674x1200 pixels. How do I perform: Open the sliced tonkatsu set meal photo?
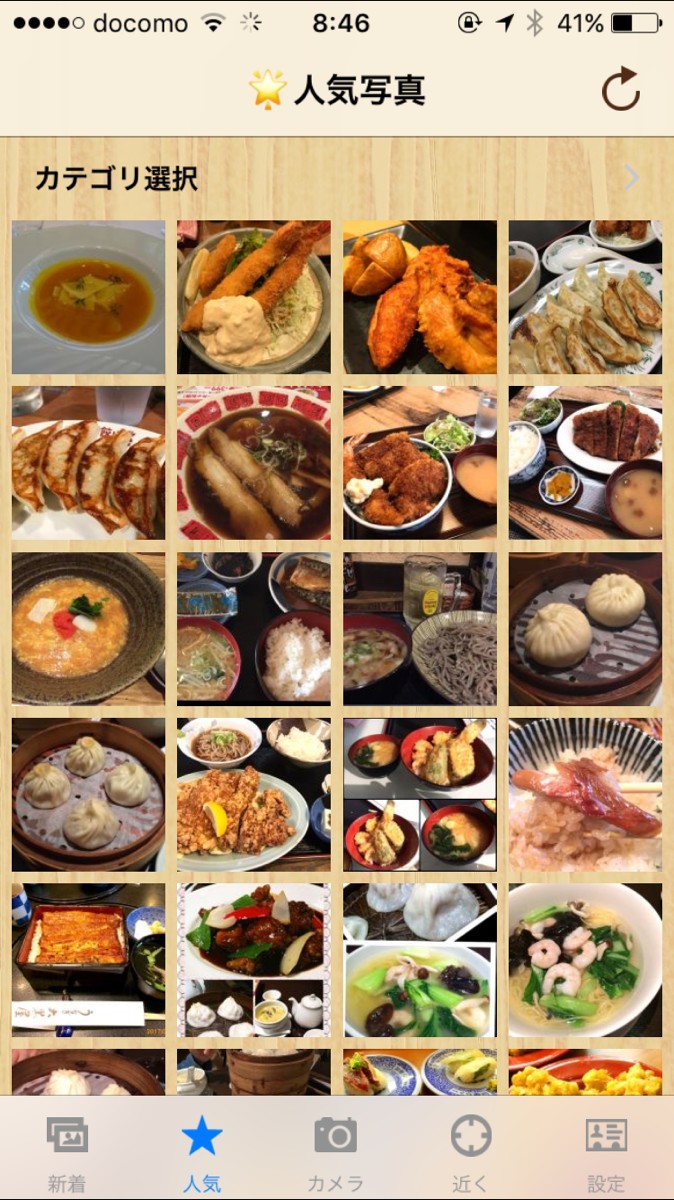(585, 463)
